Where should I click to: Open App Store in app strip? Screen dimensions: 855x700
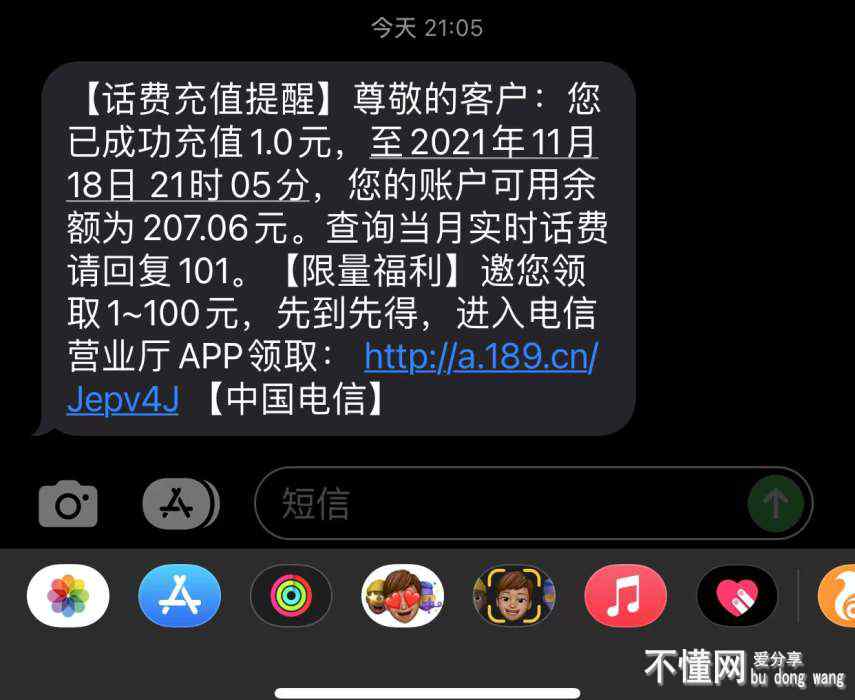[180, 596]
